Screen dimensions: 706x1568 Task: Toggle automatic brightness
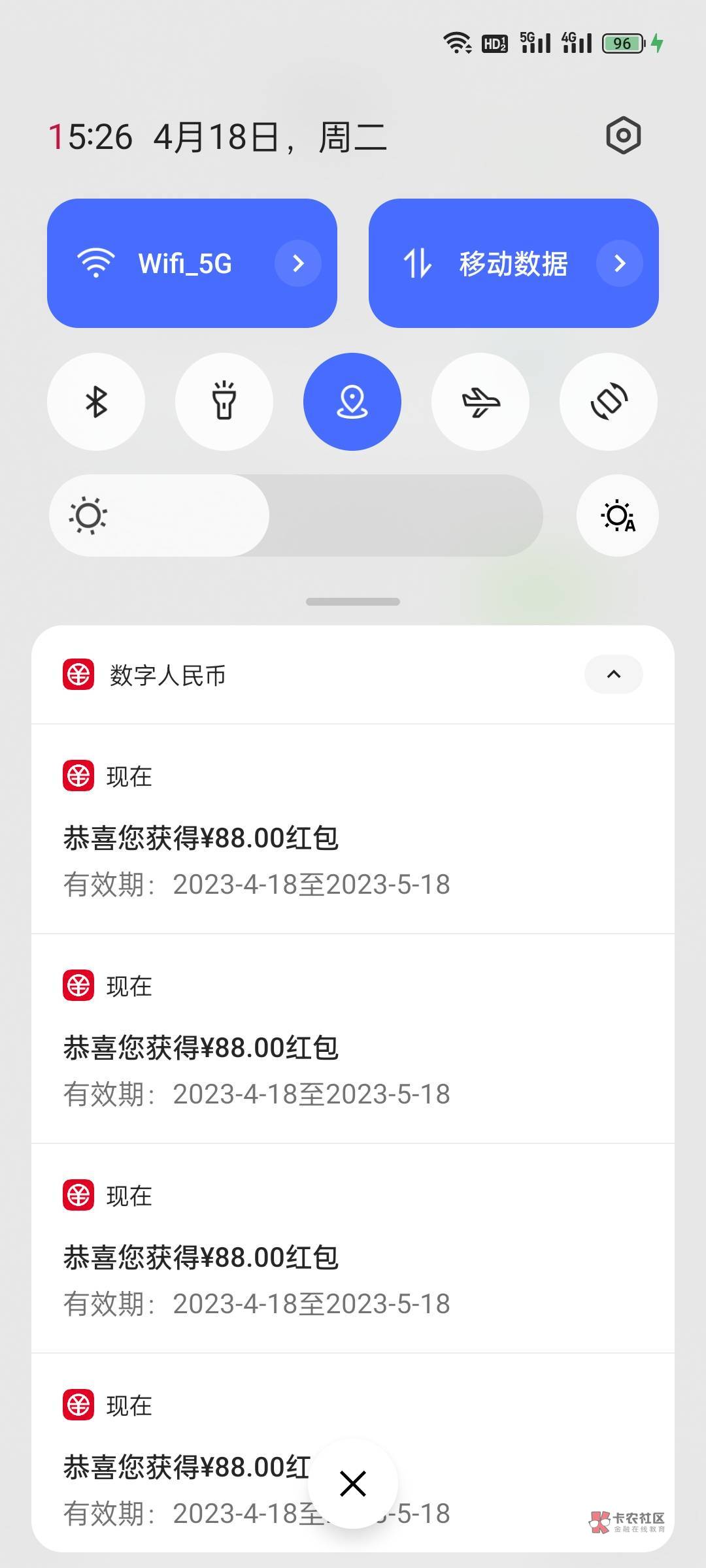tap(617, 515)
